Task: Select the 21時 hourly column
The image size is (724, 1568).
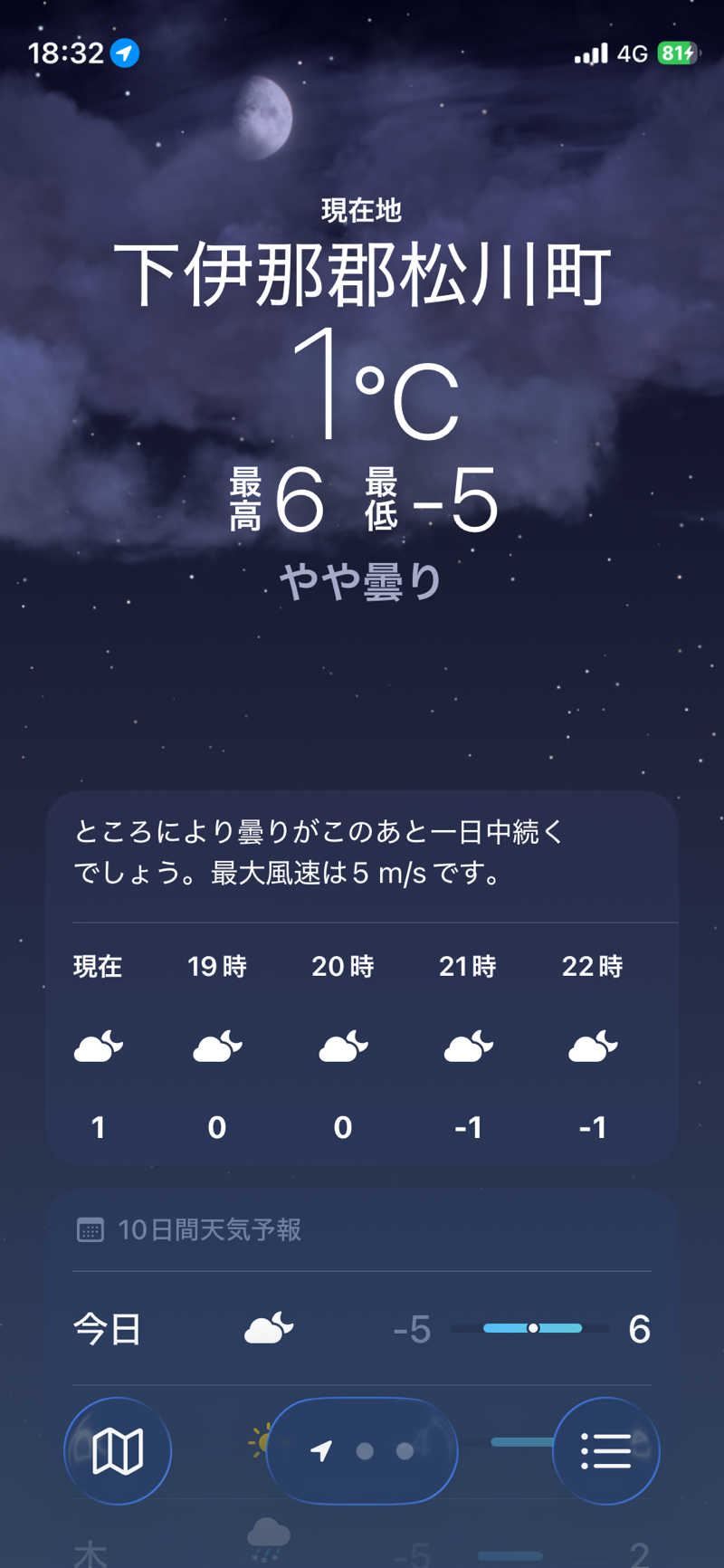Action: [467, 1046]
